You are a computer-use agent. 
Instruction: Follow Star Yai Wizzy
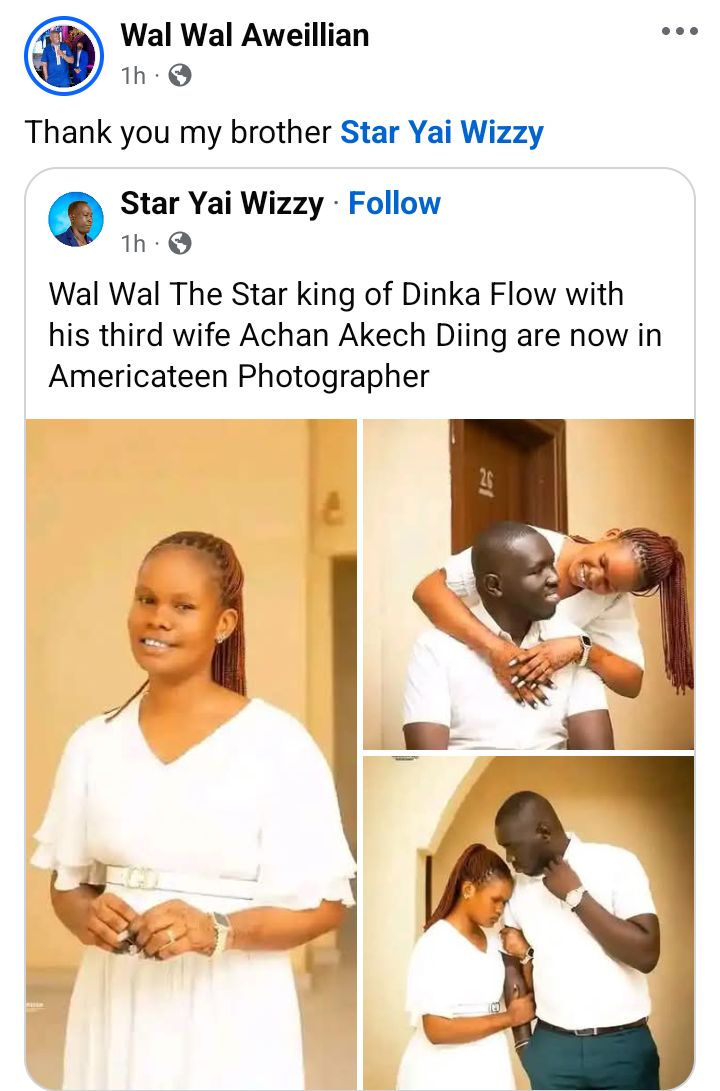point(394,203)
